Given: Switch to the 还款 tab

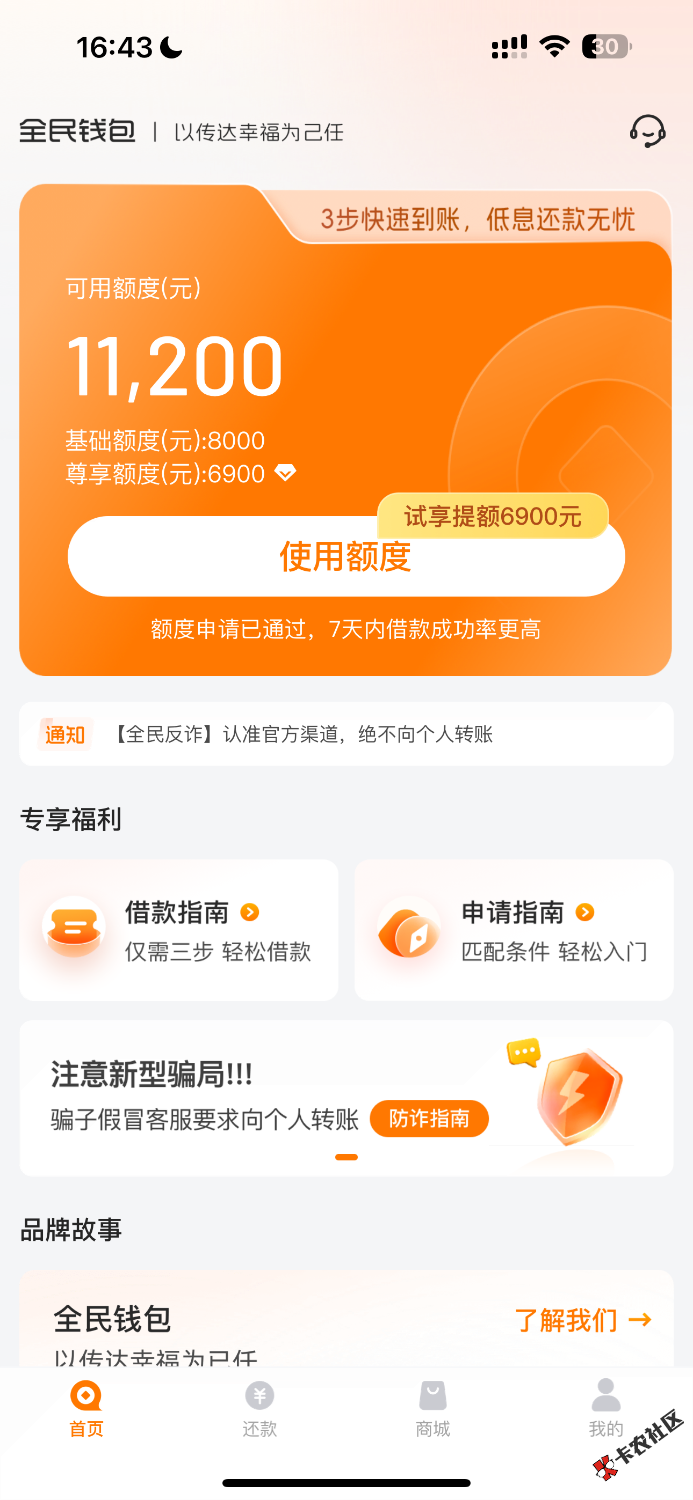Looking at the screenshot, I should click(259, 1410).
